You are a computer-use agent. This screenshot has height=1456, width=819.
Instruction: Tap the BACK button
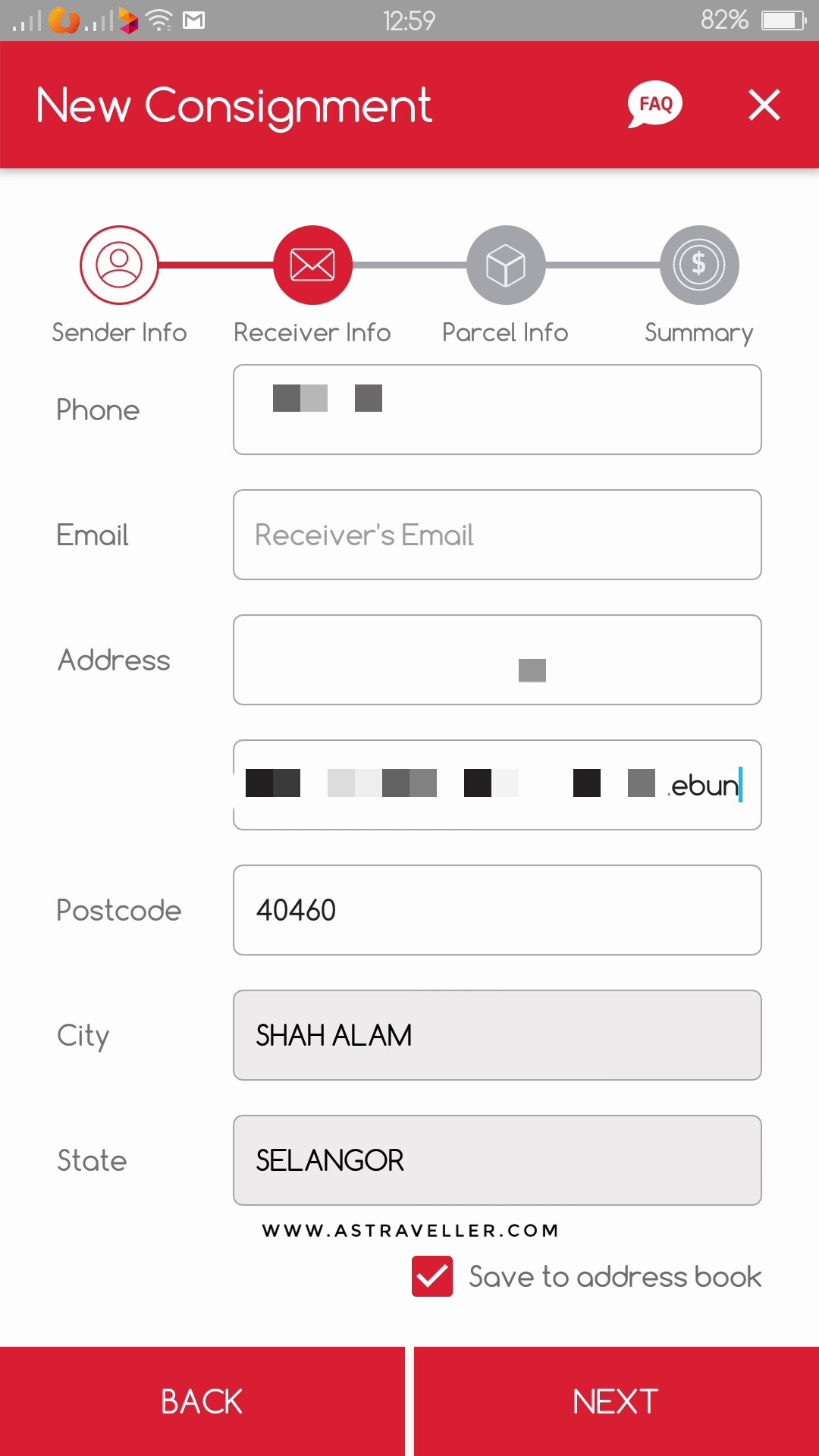coord(200,1401)
